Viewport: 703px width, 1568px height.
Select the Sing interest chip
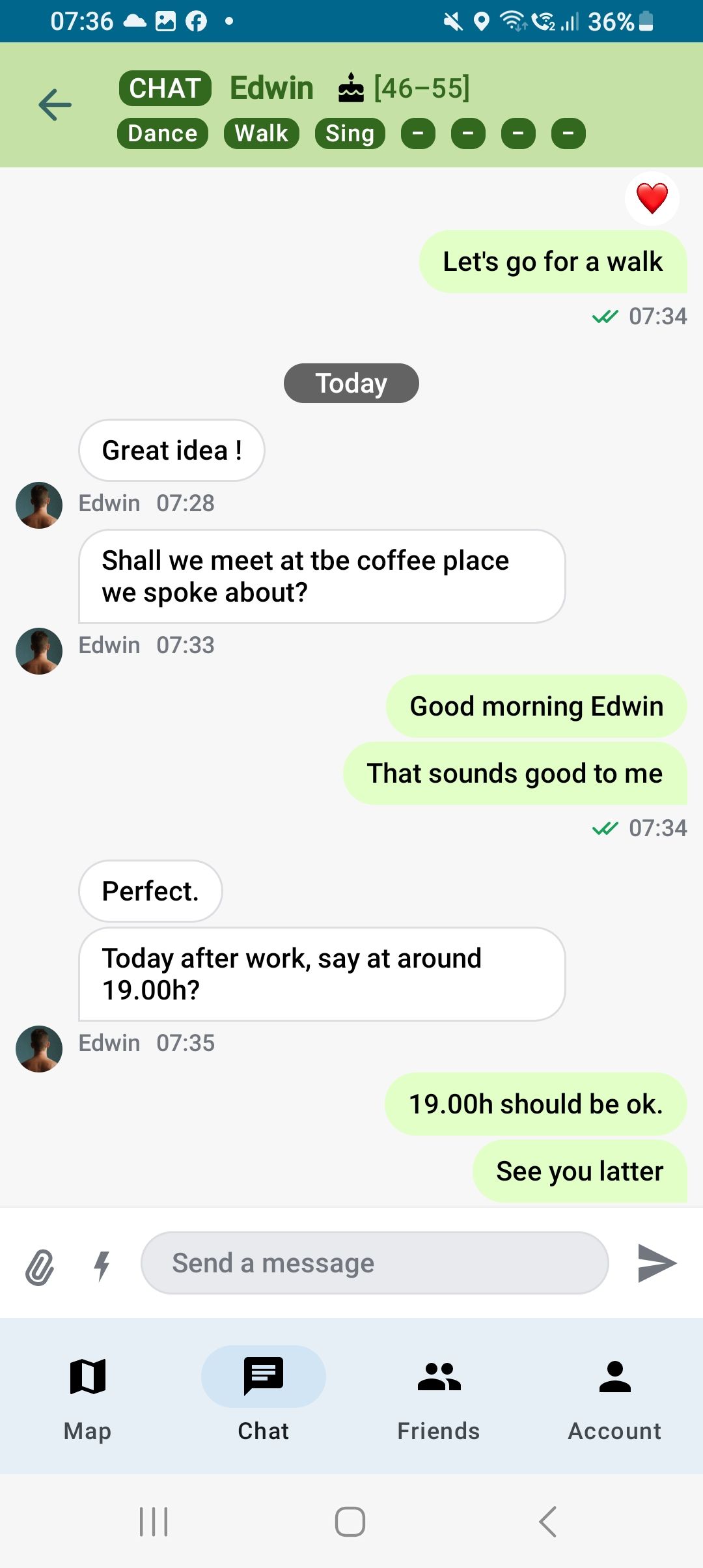[350, 133]
